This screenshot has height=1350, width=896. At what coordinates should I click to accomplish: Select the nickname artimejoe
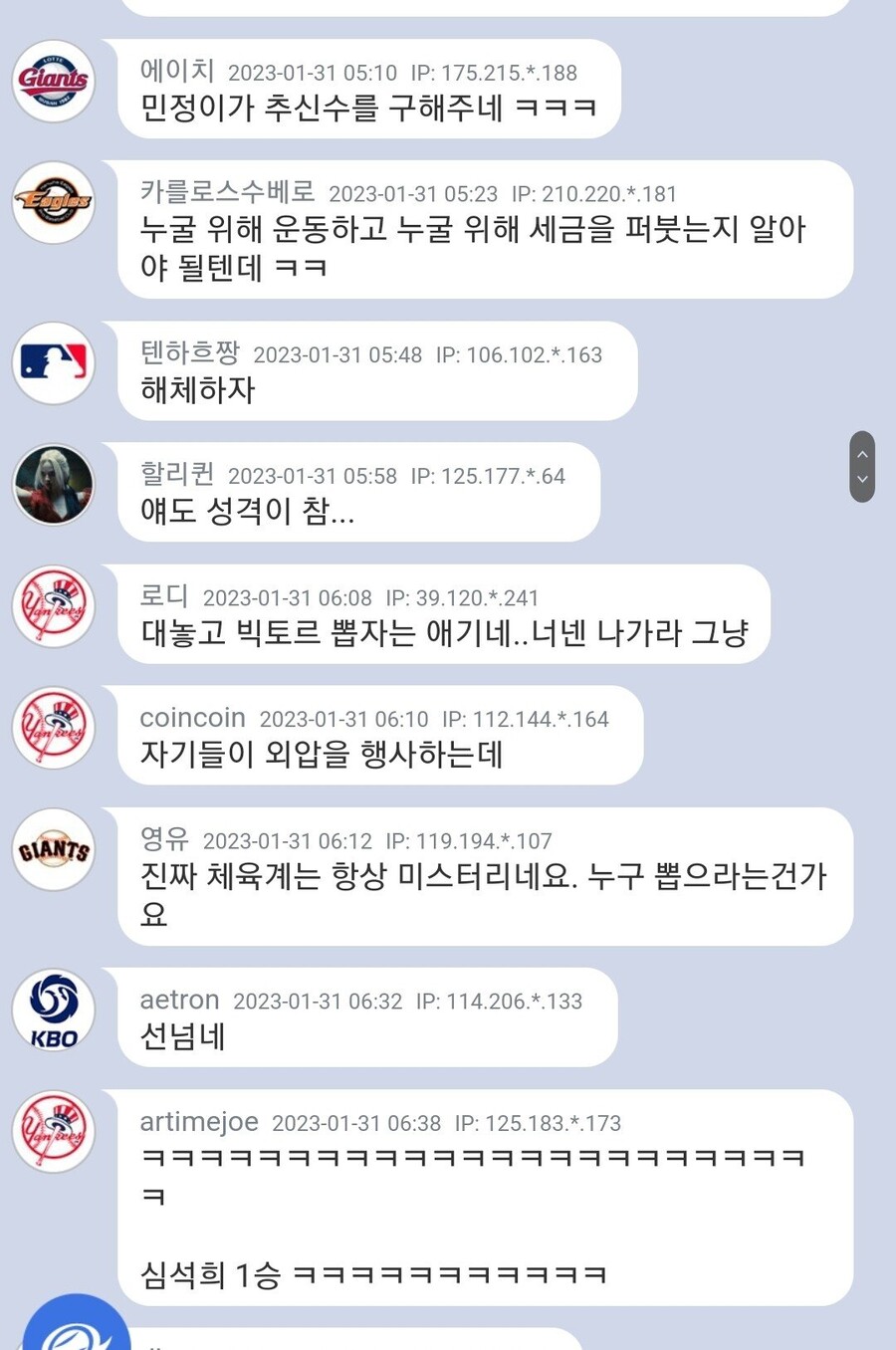coord(199,1122)
